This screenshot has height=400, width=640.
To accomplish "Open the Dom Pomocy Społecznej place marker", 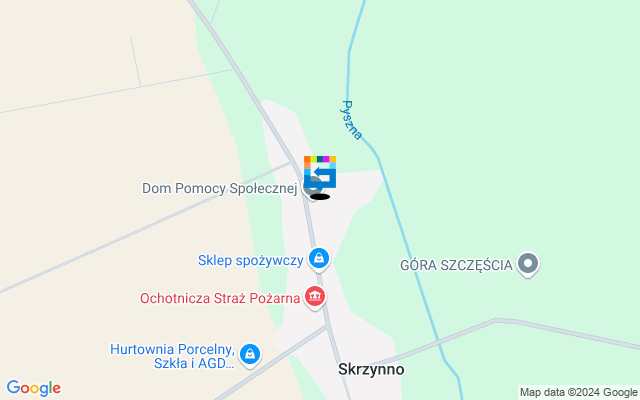I will tap(311, 187).
